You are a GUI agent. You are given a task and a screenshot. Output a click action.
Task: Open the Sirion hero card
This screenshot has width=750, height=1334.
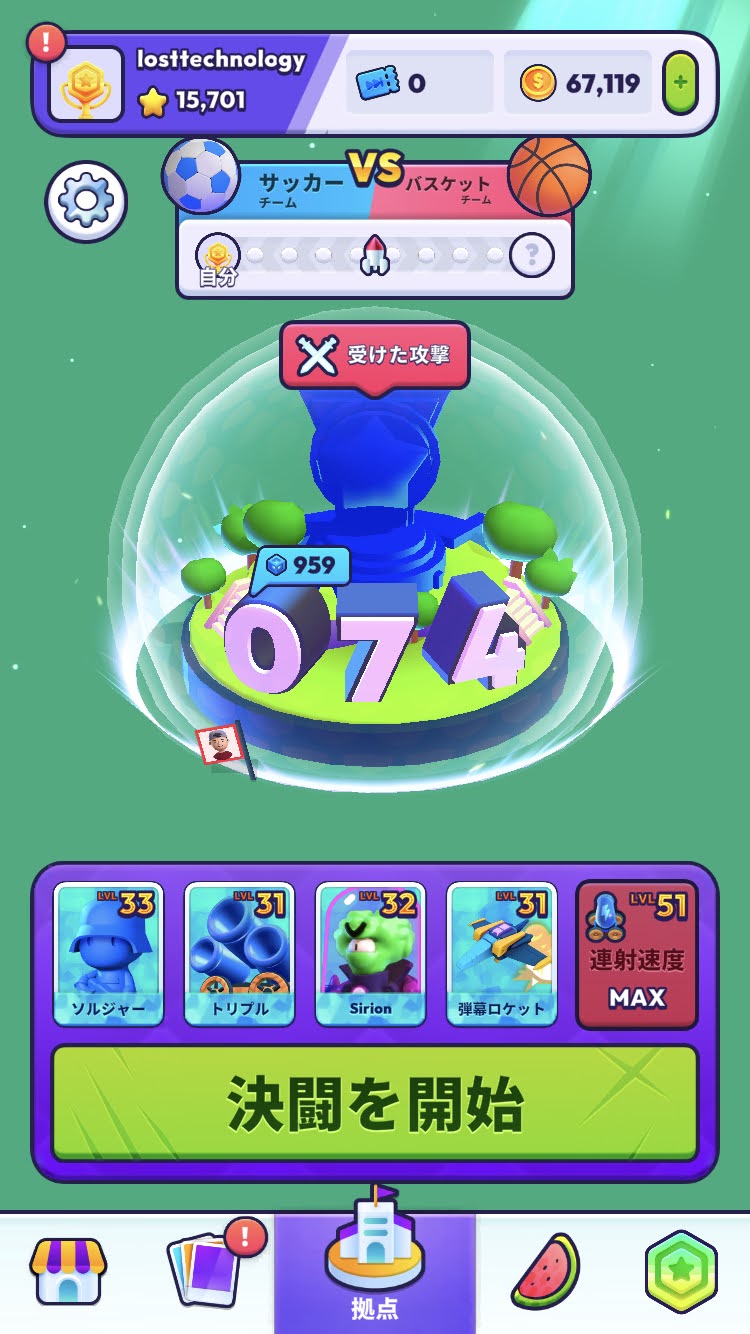[x=371, y=954]
